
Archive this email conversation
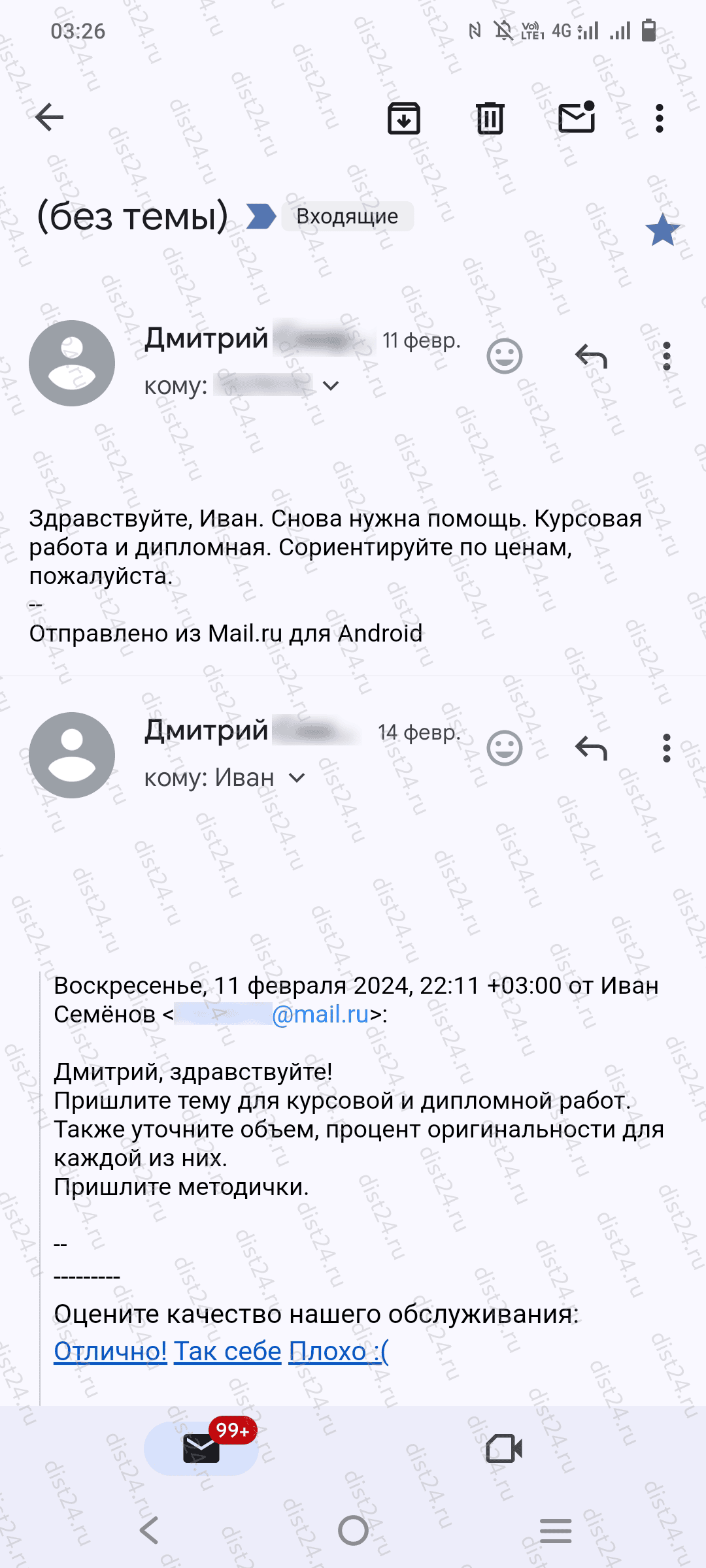click(x=404, y=118)
